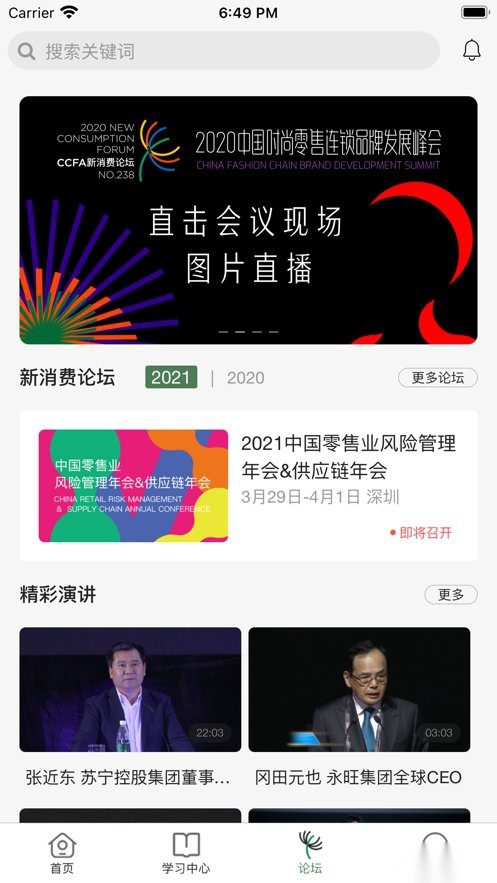The height and width of the screenshot is (883, 497).
Task: Open the 2020 fashion retail summit banner
Action: click(x=248, y=220)
